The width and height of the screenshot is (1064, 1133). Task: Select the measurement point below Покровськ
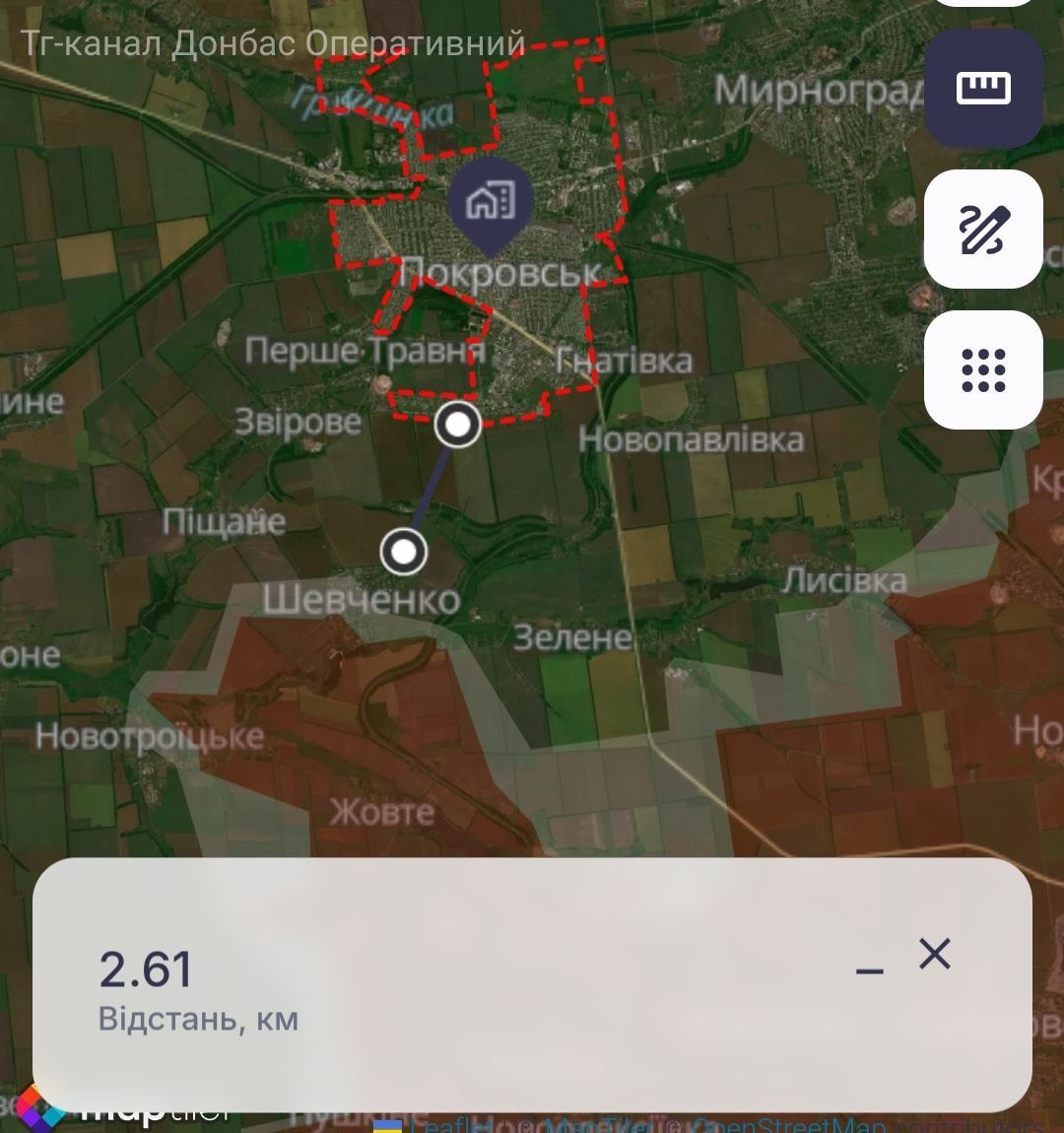[458, 426]
